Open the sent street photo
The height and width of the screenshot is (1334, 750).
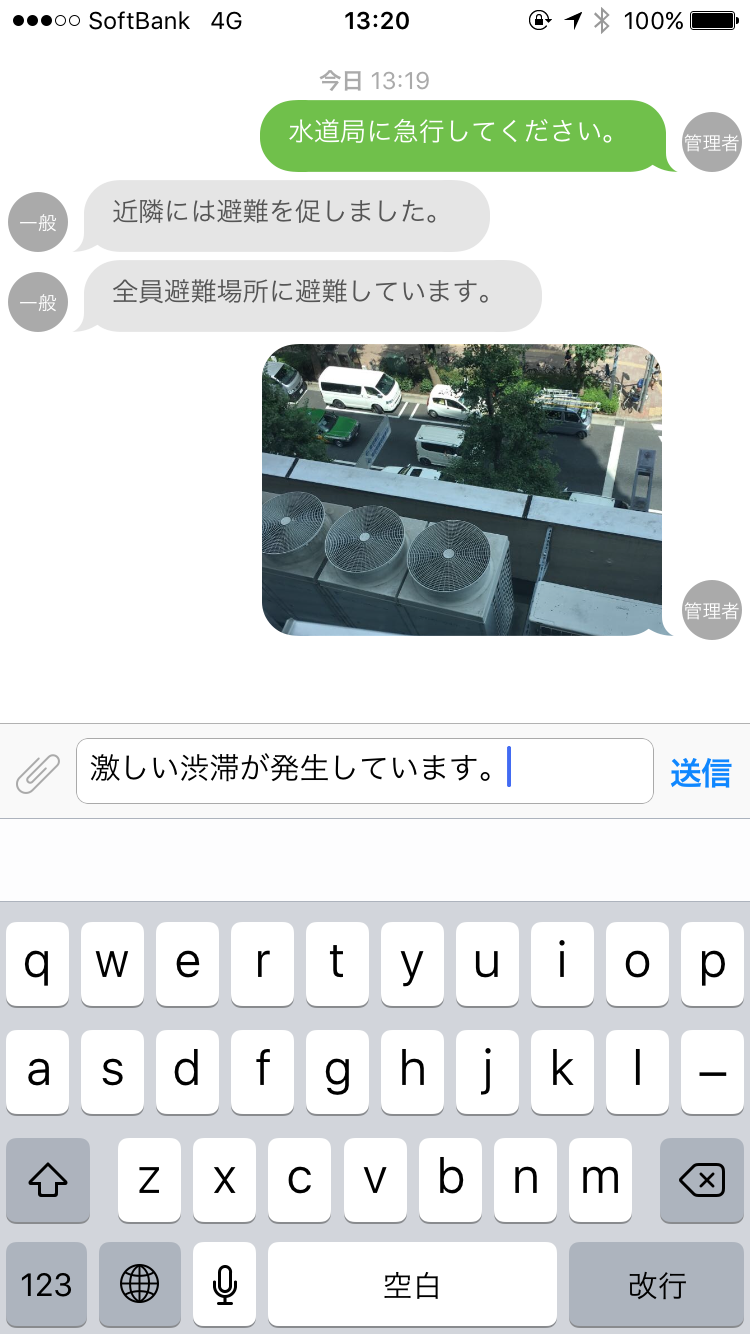(x=462, y=490)
